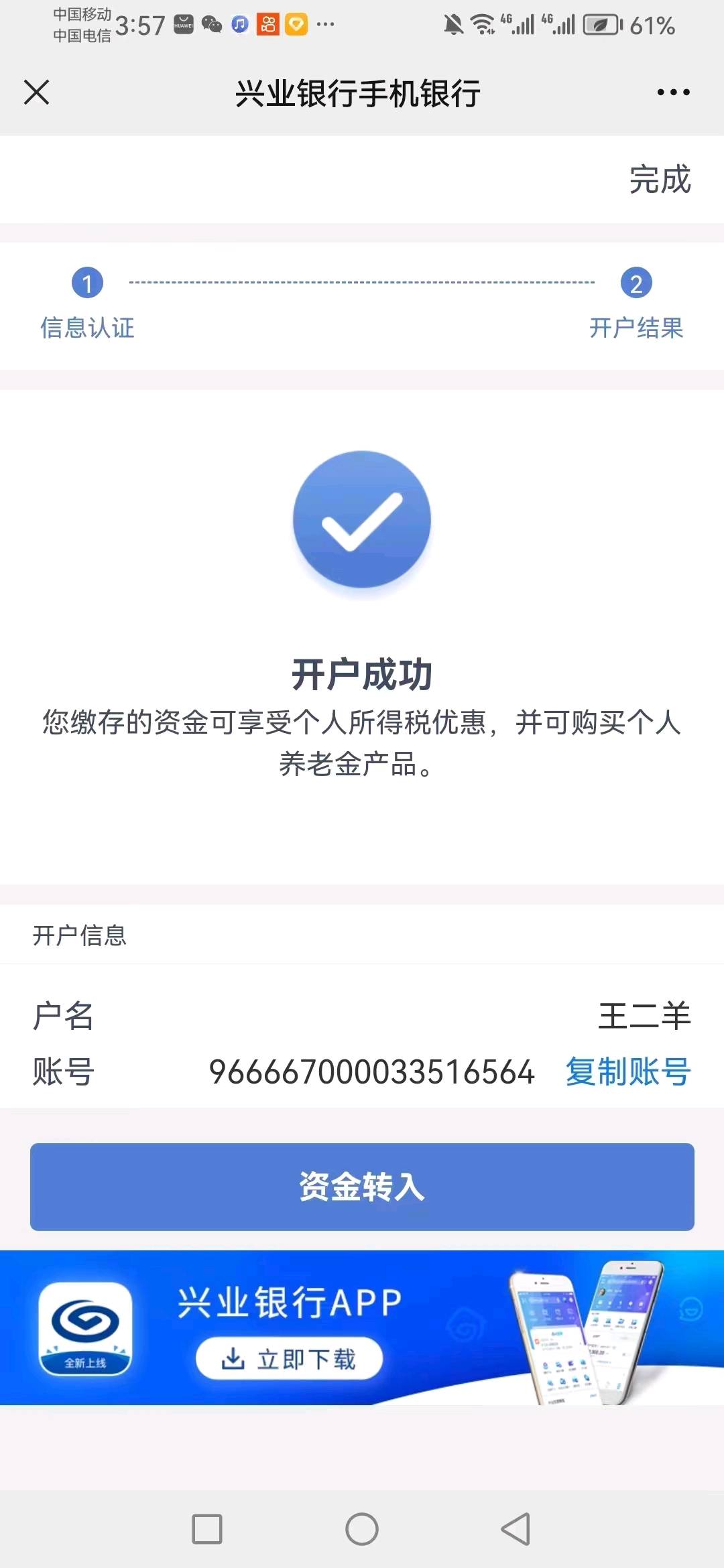Image resolution: width=724 pixels, height=1568 pixels.
Task: Tap 完成 to finish
Action: pyautogui.click(x=660, y=180)
